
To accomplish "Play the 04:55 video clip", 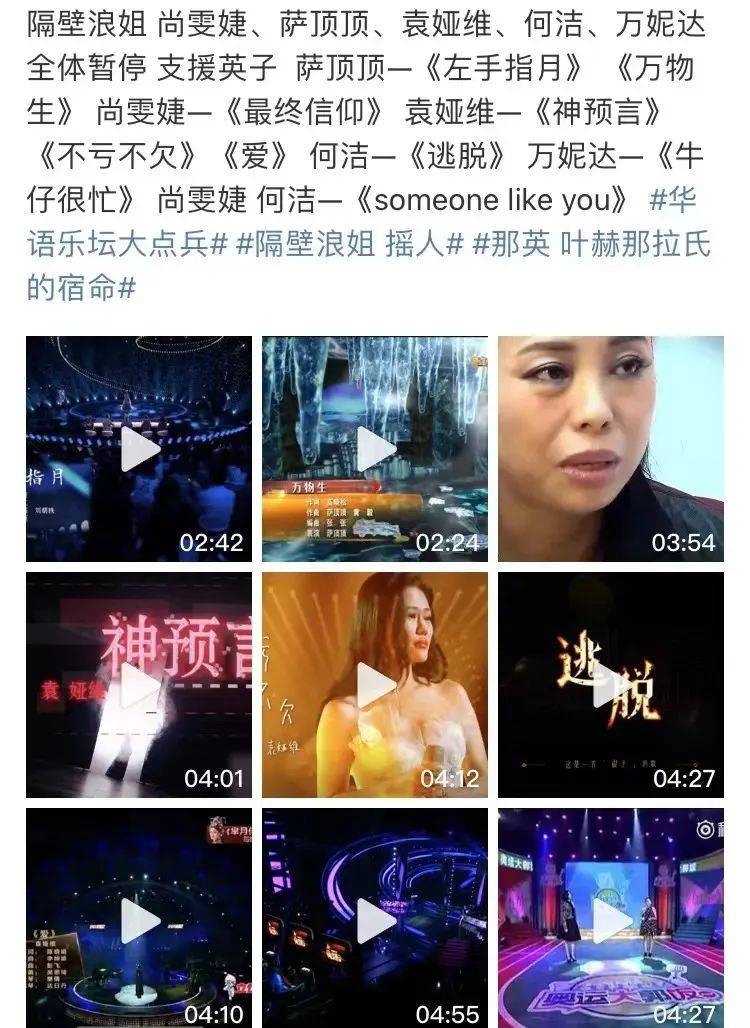I will [375, 920].
